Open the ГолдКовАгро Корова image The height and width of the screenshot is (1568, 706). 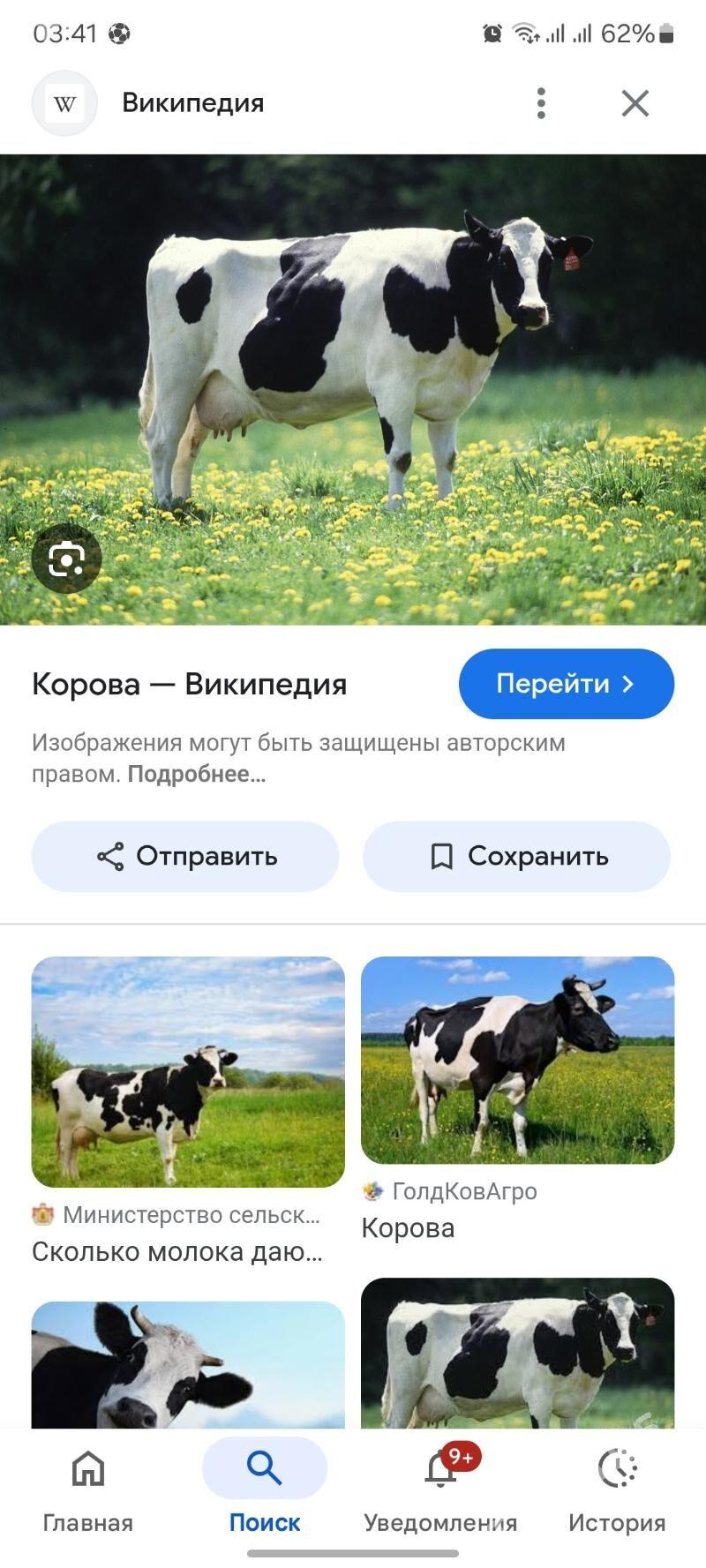pyautogui.click(x=517, y=1060)
